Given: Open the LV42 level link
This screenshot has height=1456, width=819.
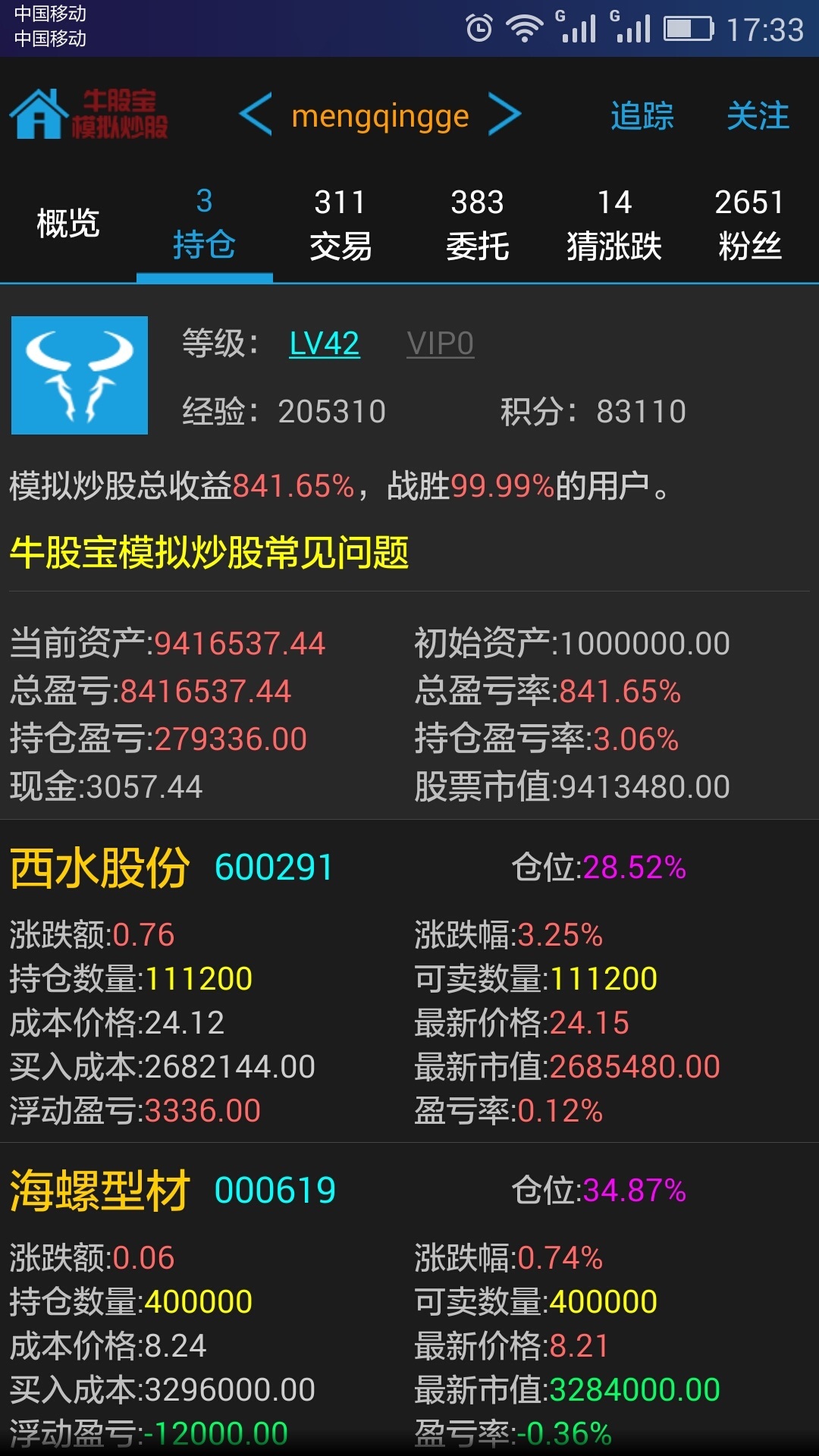Looking at the screenshot, I should [324, 344].
